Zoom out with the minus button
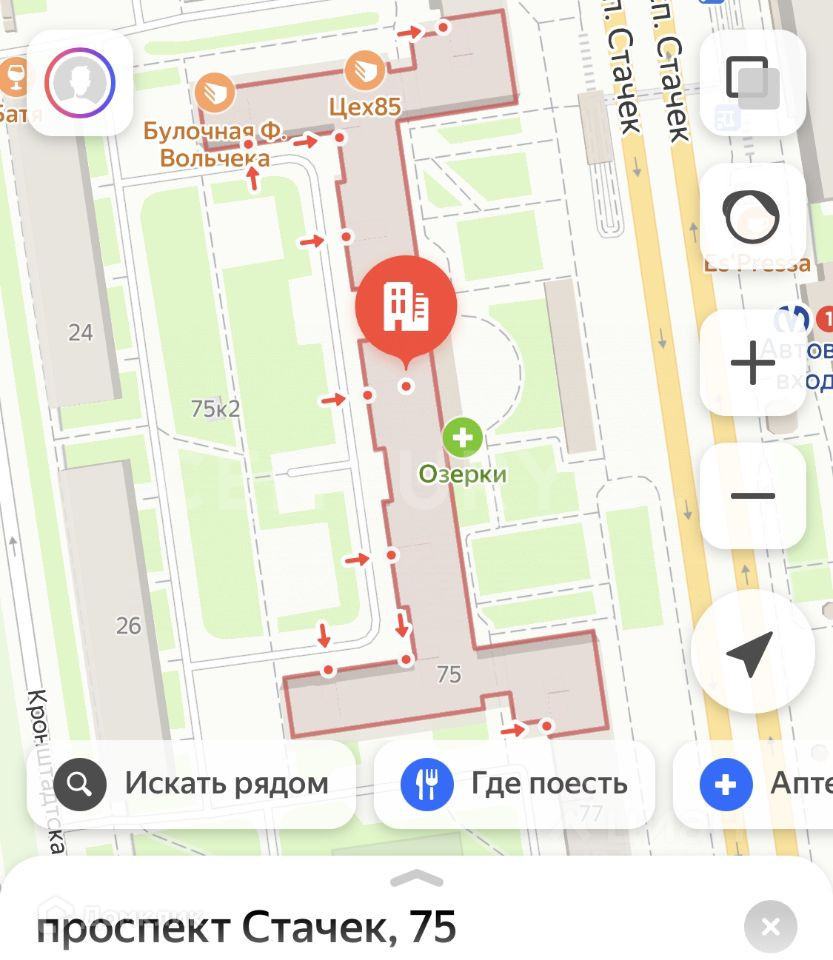Viewport: 833px width, 960px height. (x=752, y=496)
